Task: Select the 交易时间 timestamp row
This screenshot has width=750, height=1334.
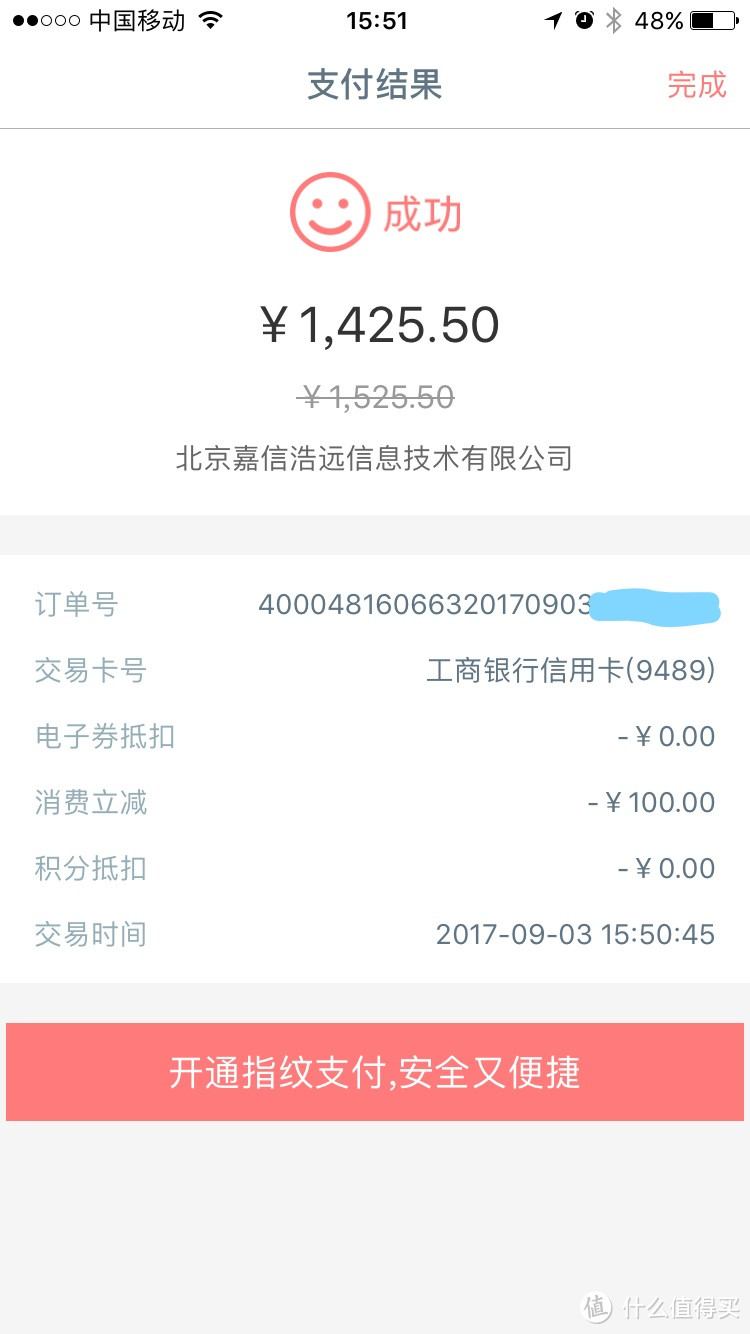Action: point(375,934)
